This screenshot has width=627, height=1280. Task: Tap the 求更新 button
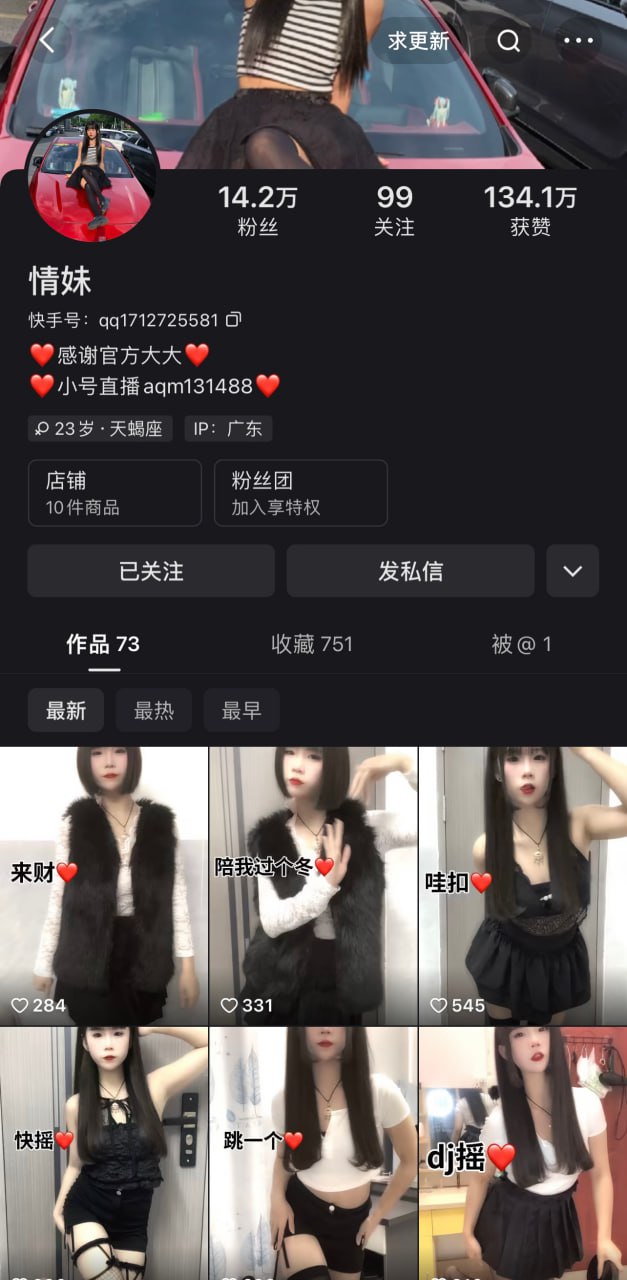click(x=419, y=41)
